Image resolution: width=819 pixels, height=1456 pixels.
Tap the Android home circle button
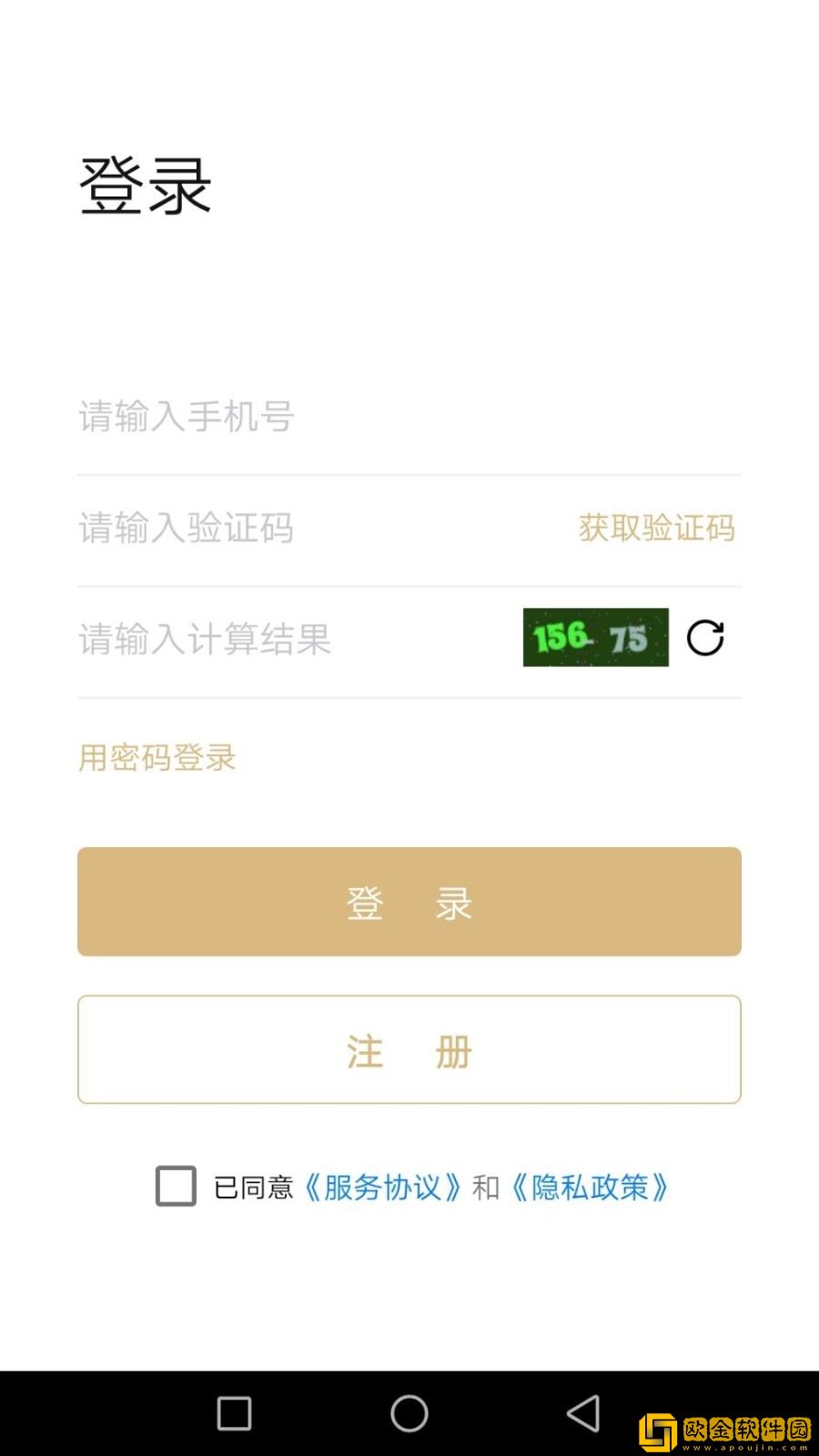(x=409, y=1413)
